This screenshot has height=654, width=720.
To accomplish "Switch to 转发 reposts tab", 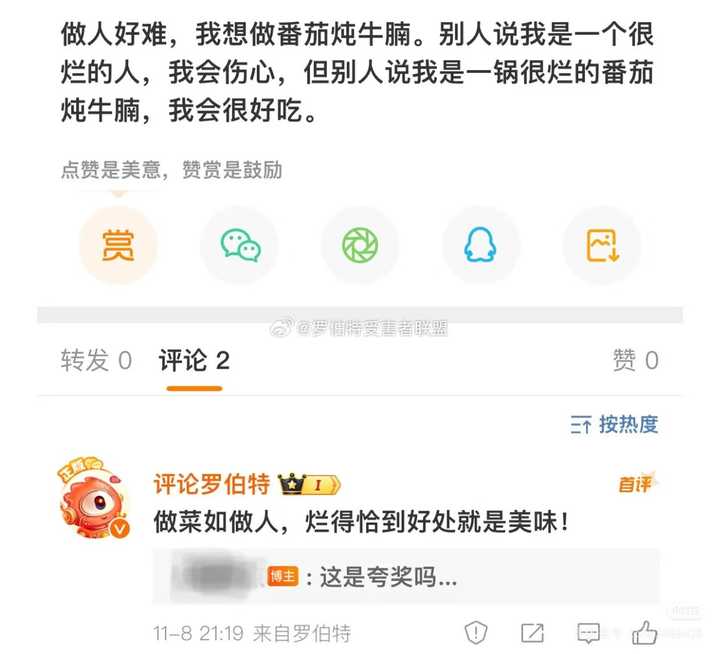I will click(96, 361).
